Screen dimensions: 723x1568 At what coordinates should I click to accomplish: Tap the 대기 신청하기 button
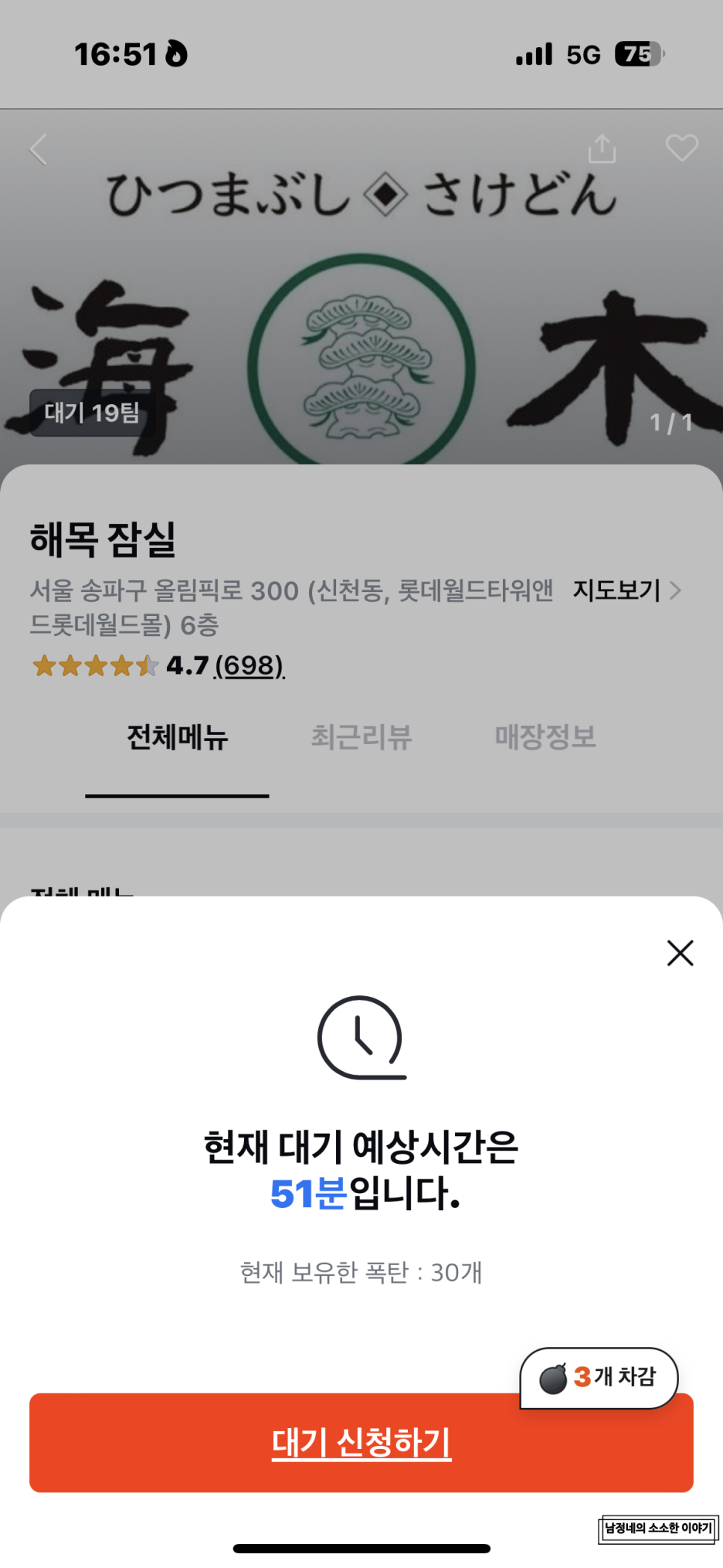[x=361, y=1443]
